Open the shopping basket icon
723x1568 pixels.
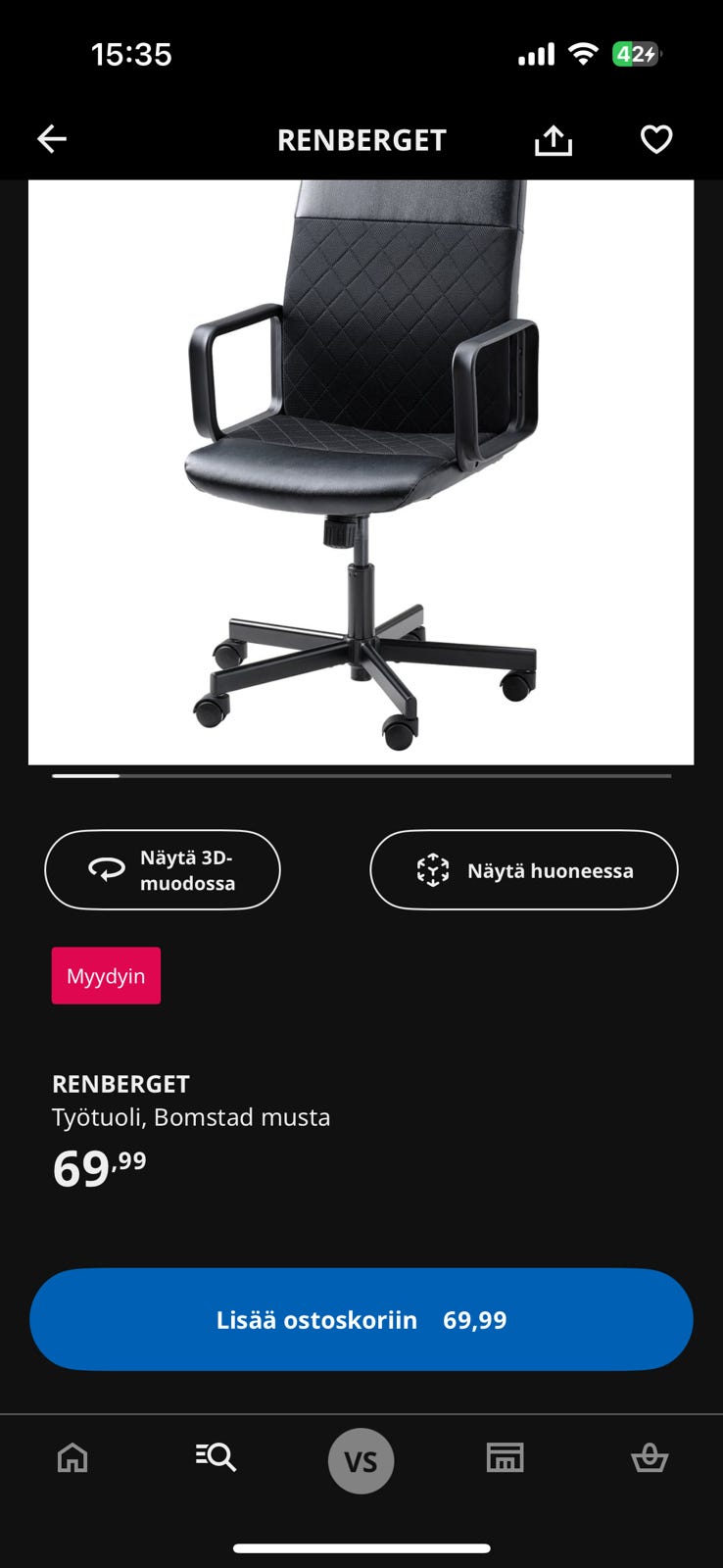(651, 1458)
